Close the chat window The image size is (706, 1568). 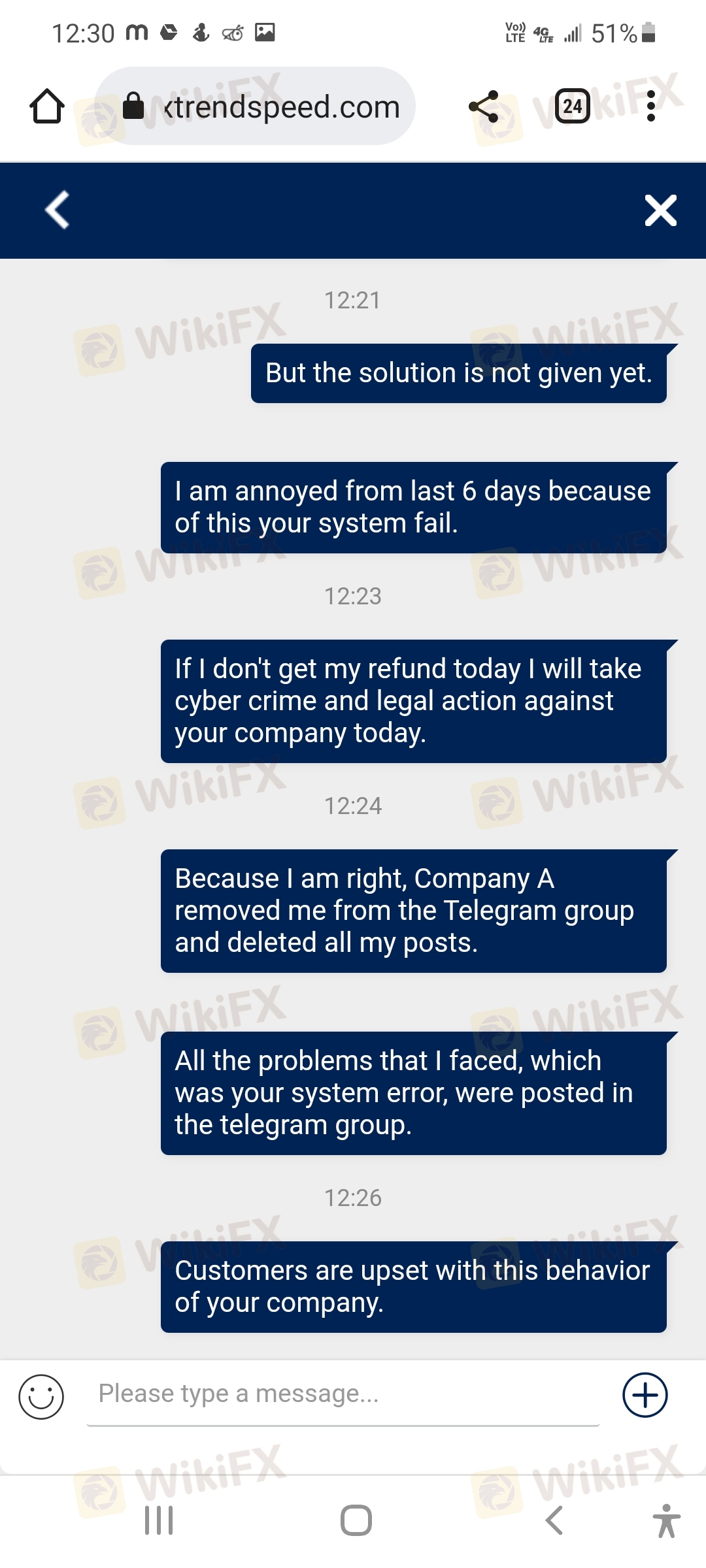(x=660, y=210)
